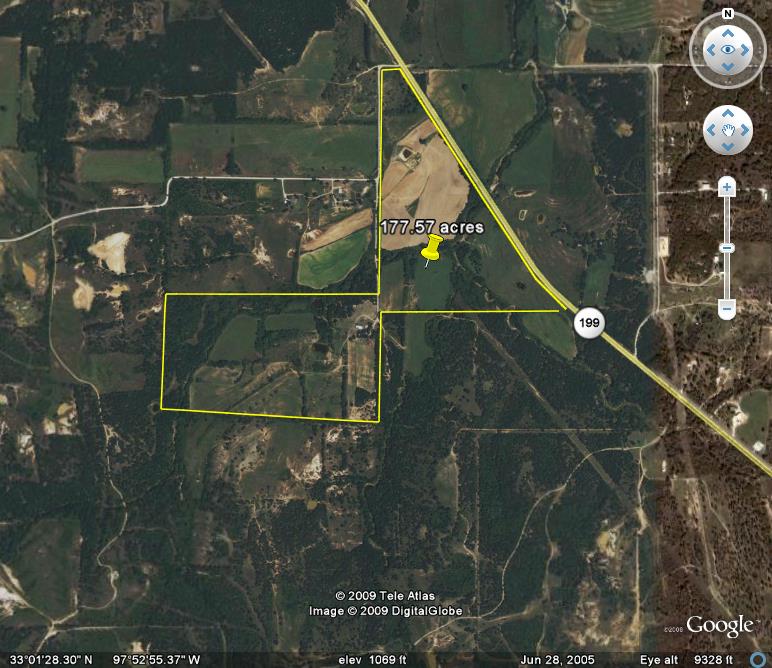Zoom out with the minus button

click(728, 307)
